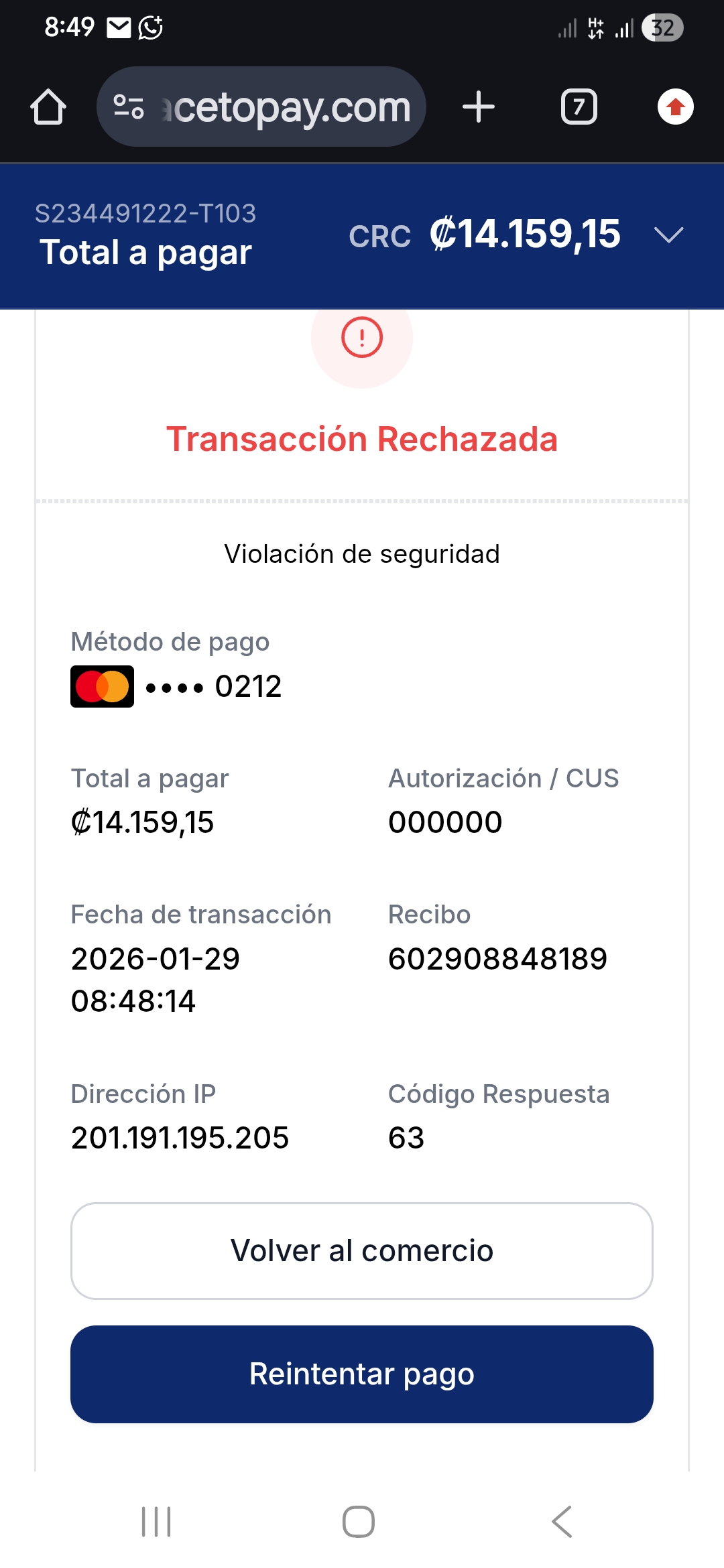Expand the Total a pagar details
This screenshot has height=1568, width=724.
tap(668, 235)
